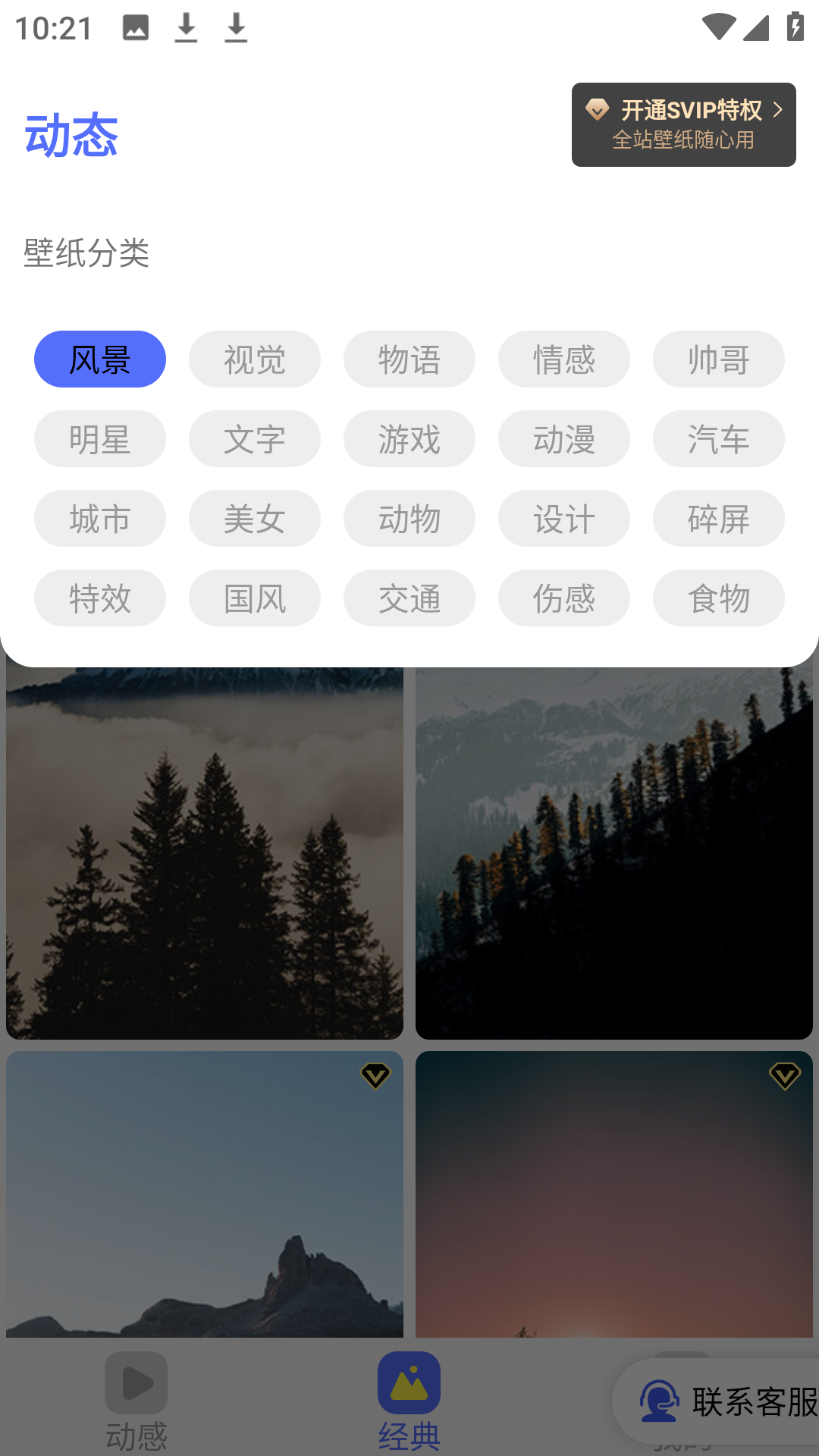
Task: Tap the 情感 category chip
Action: [564, 359]
